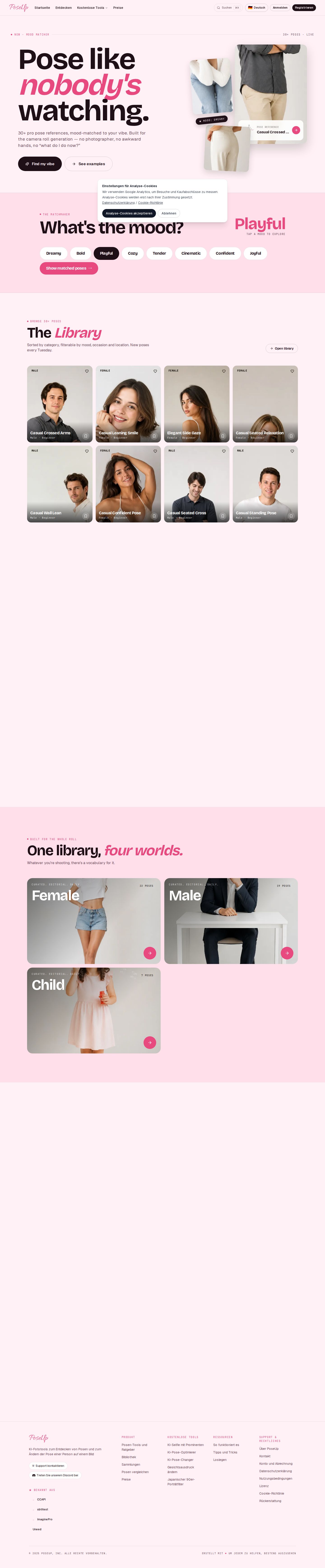The height and width of the screenshot is (1568, 325).
Task: Accept analytics cookies
Action: 129,213
